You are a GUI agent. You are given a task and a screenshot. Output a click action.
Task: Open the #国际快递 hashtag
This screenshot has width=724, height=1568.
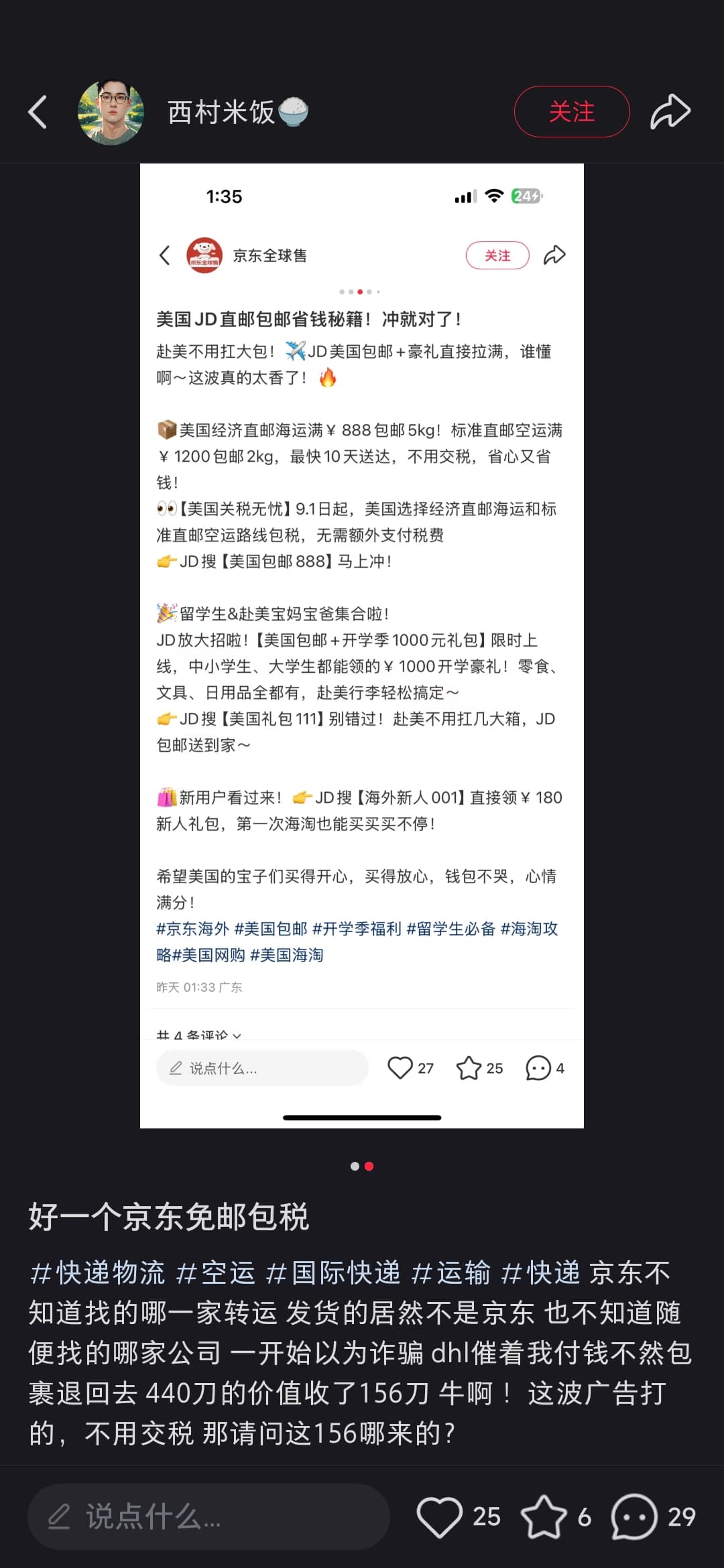click(x=333, y=1272)
